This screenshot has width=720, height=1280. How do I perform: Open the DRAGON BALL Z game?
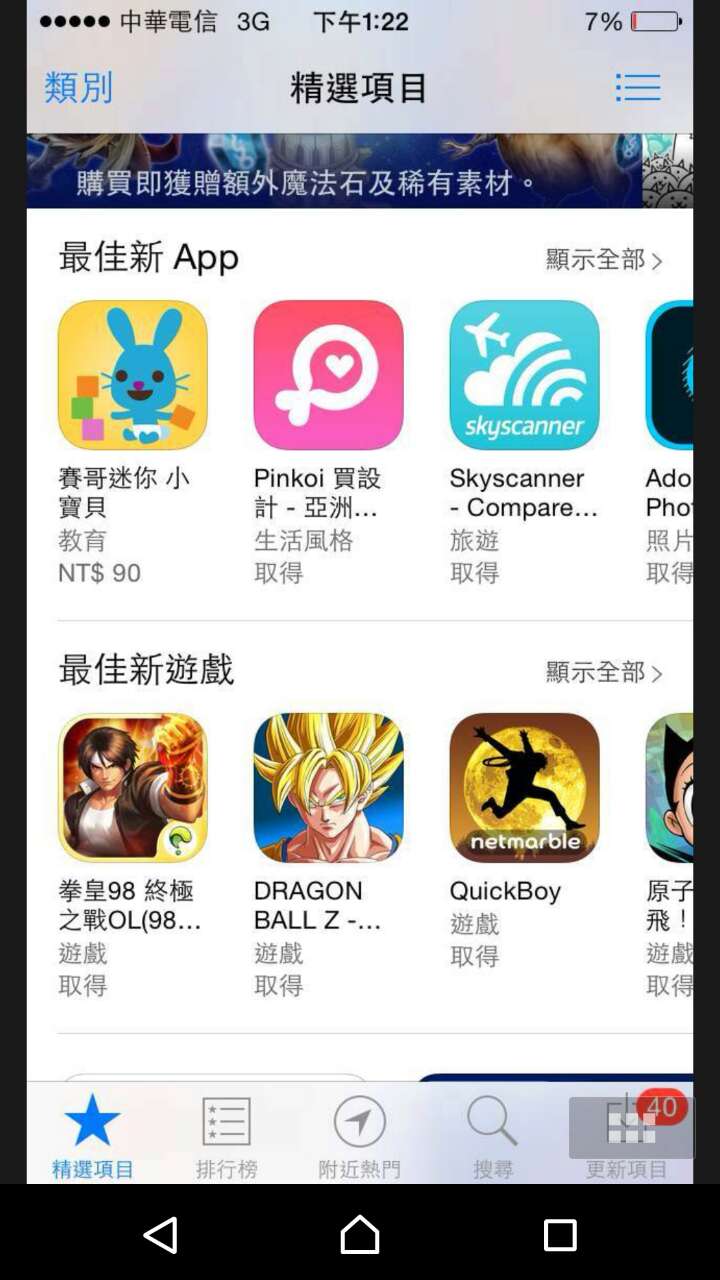328,788
